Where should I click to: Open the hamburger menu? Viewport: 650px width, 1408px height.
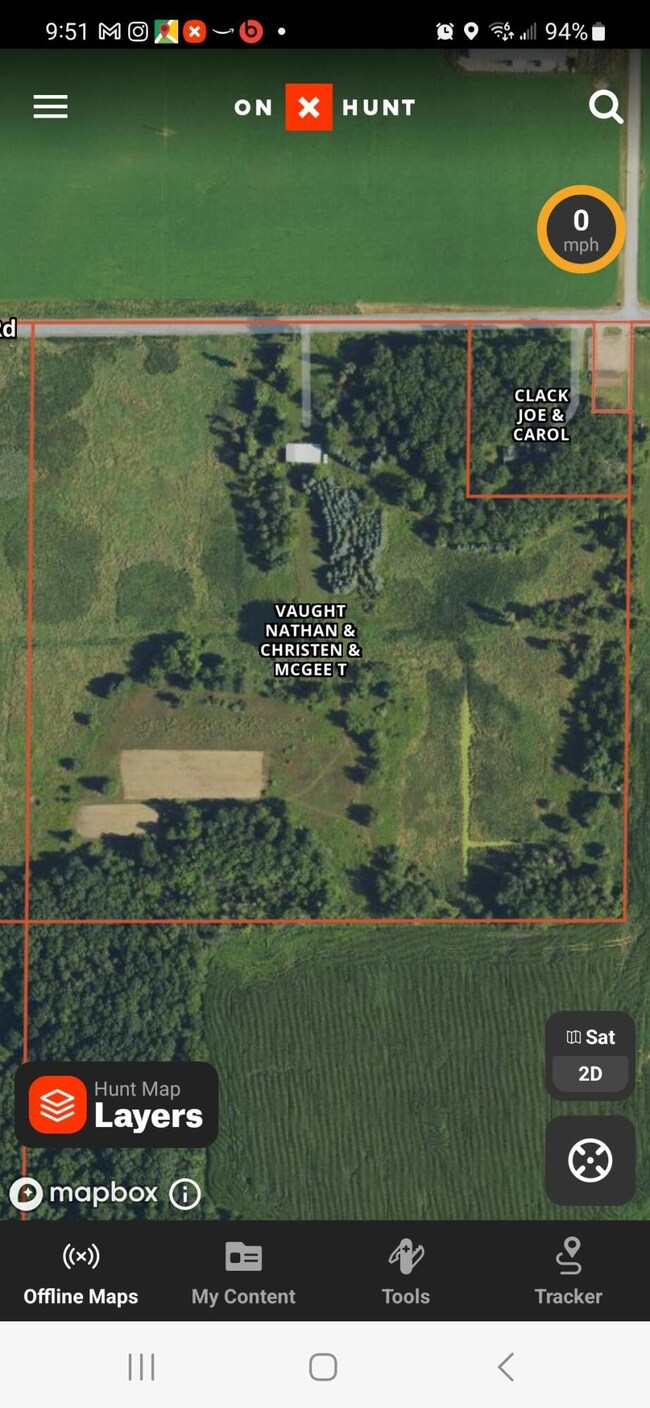tap(50, 107)
